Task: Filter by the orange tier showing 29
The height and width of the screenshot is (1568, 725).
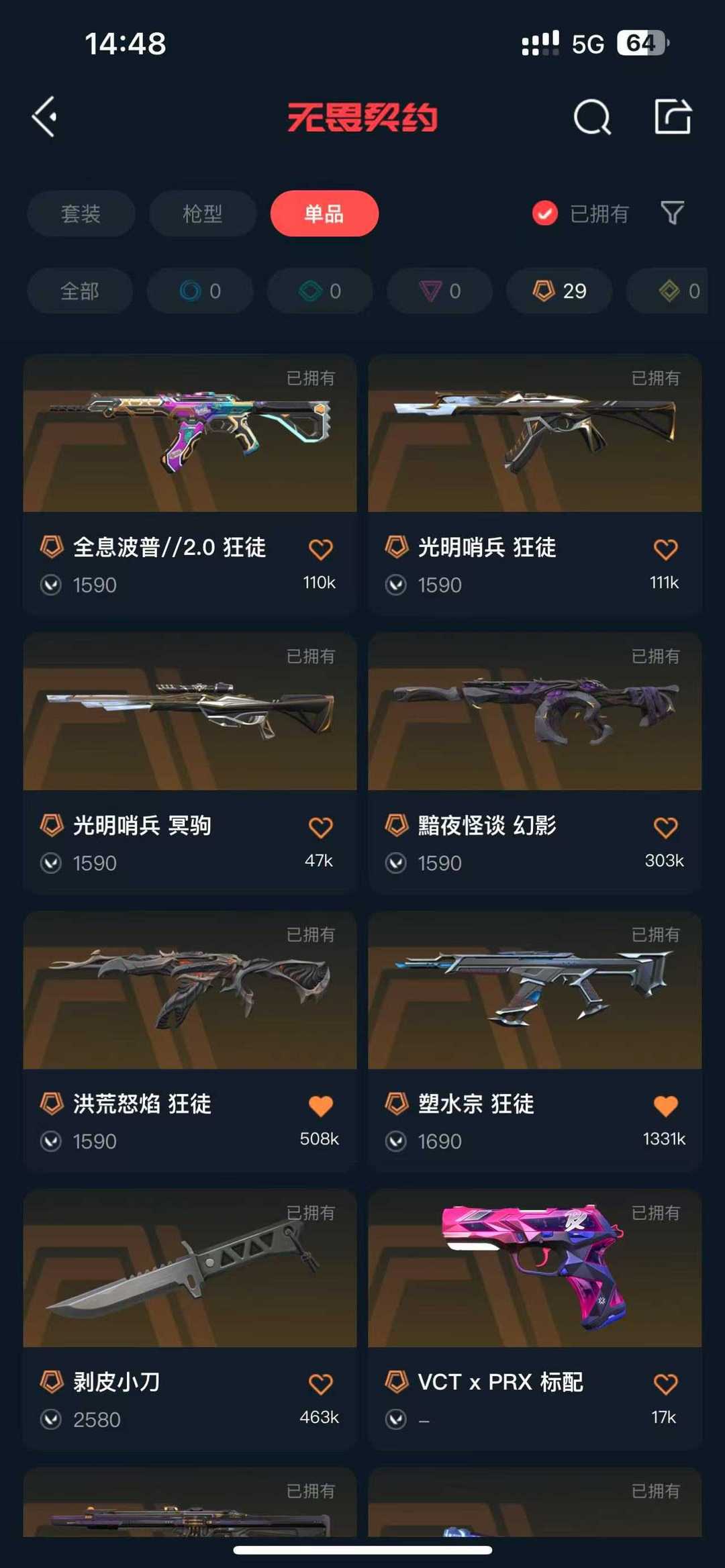Action: (x=559, y=291)
